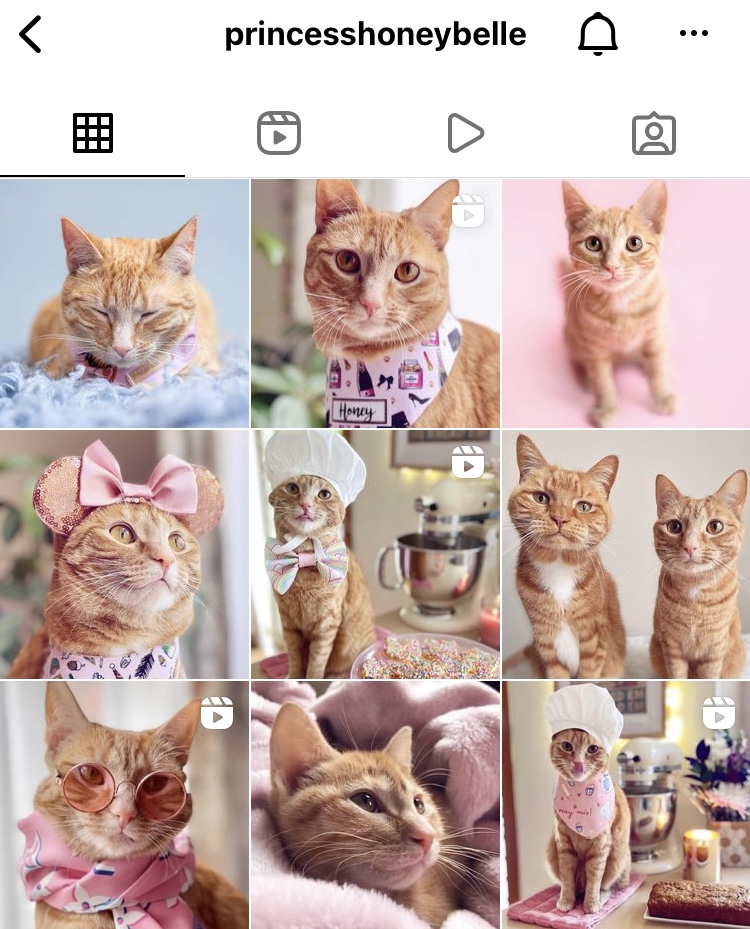Switch to the tagged photos tab

pos(654,133)
